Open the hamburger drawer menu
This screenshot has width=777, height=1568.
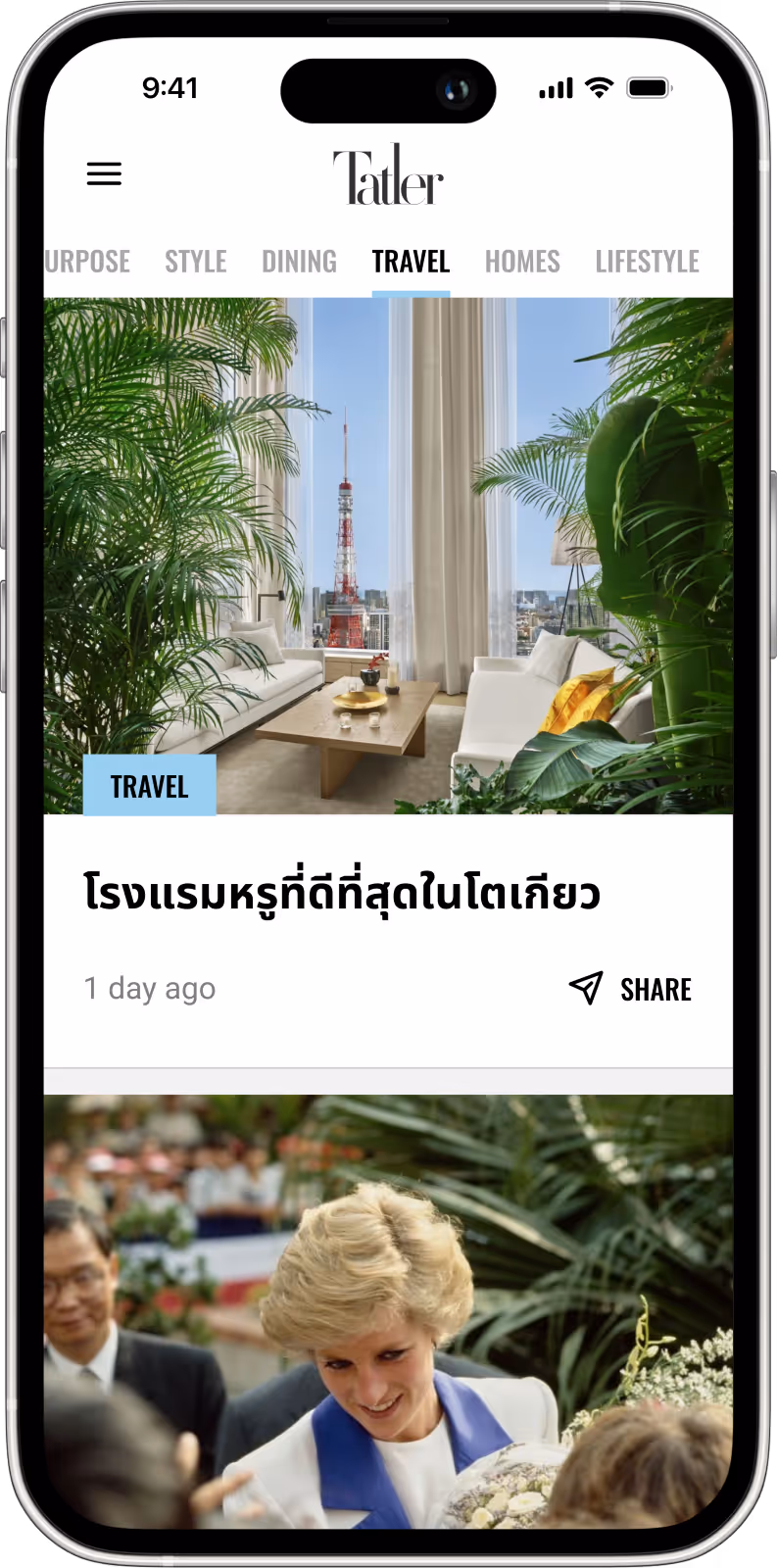pyautogui.click(x=104, y=174)
